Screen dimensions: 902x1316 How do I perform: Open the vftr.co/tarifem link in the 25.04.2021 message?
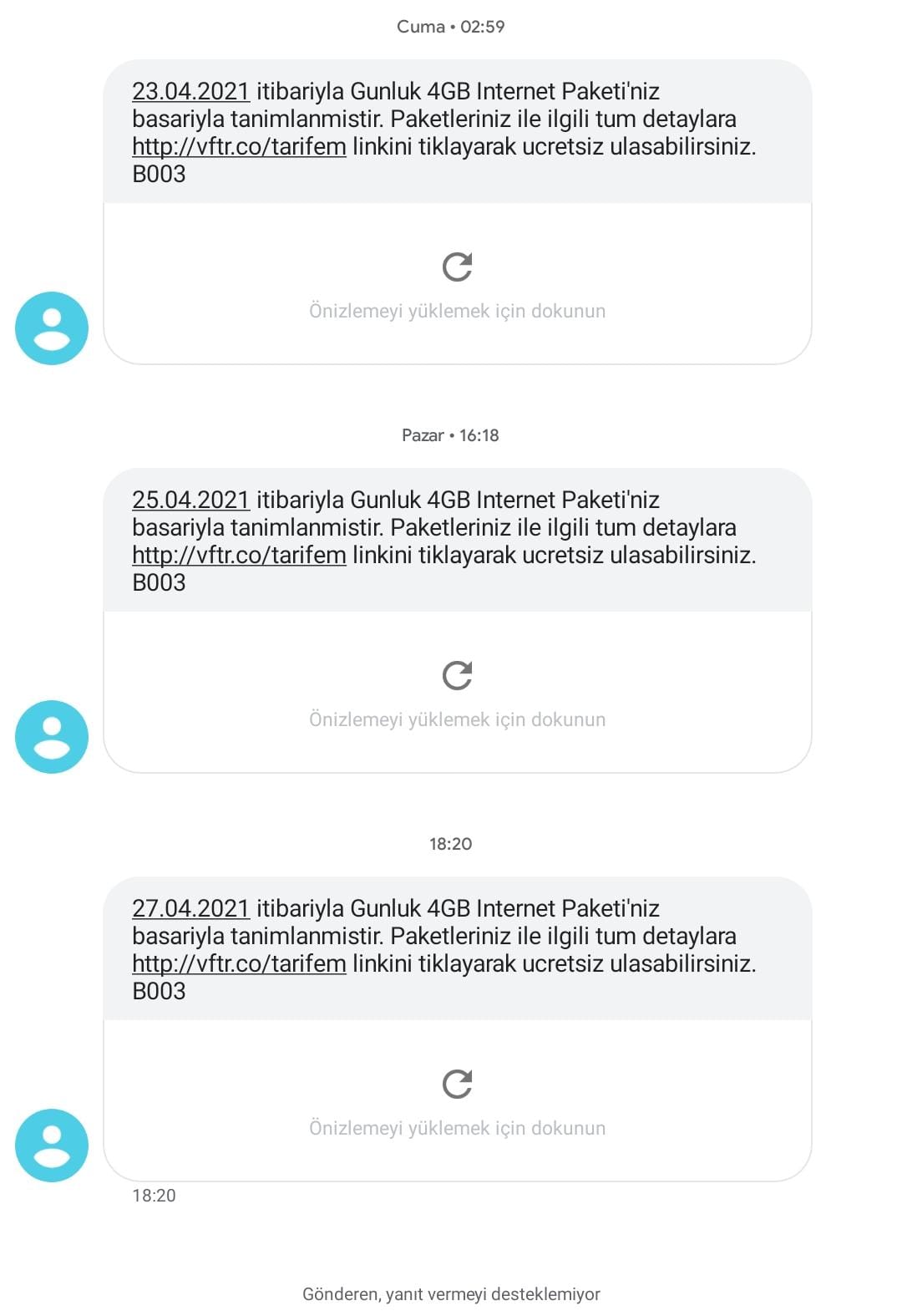[239, 555]
